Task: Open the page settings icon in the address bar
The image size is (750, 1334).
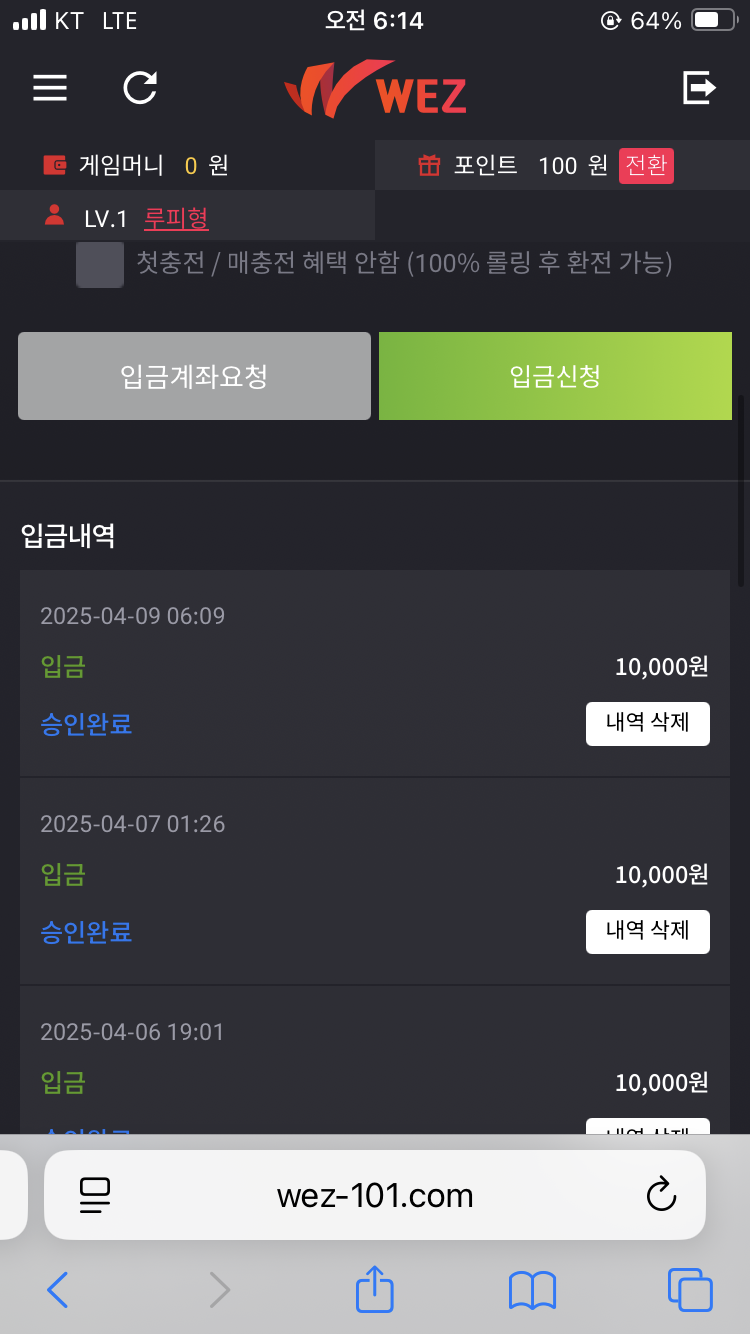Action: point(95,1196)
